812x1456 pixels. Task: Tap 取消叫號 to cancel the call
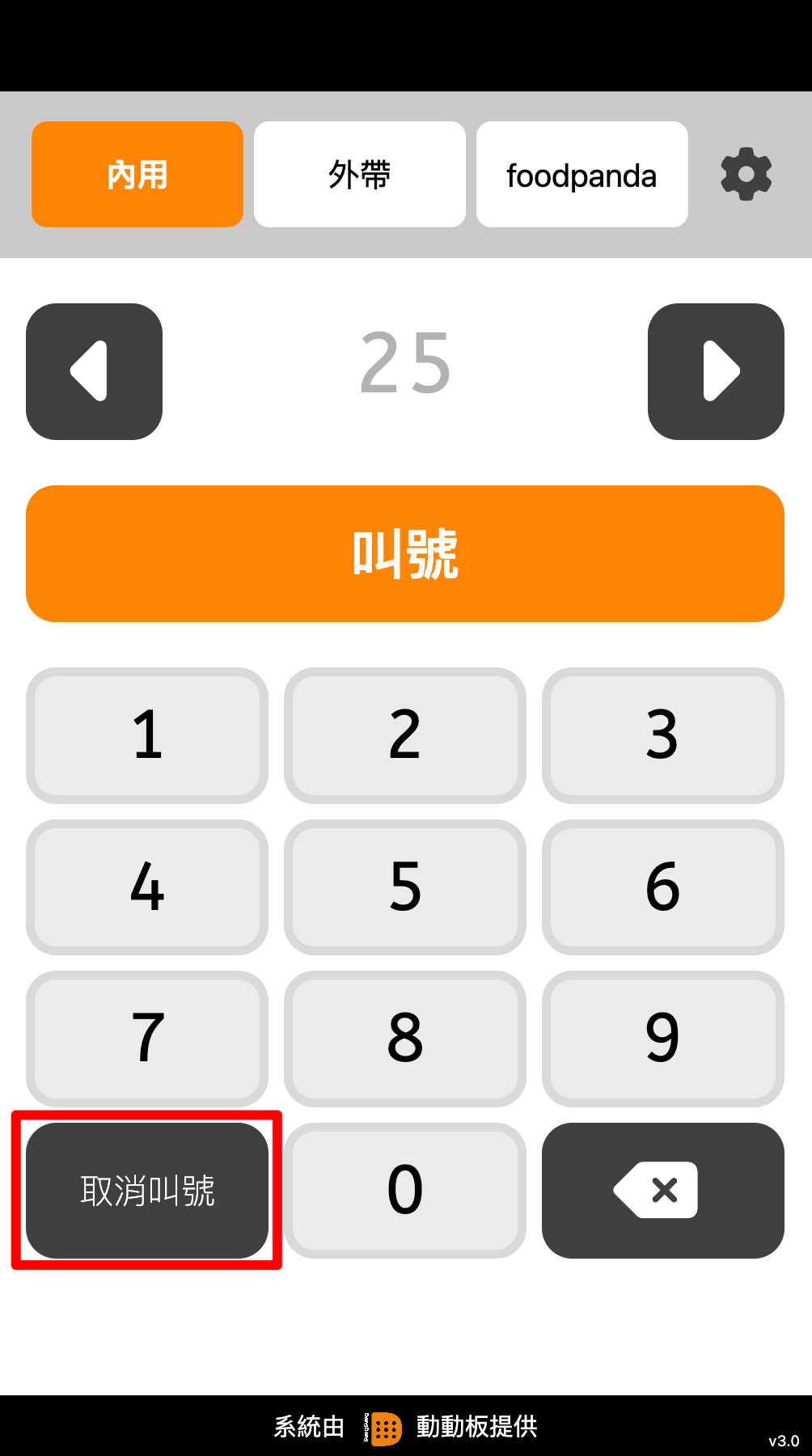pos(147,1191)
